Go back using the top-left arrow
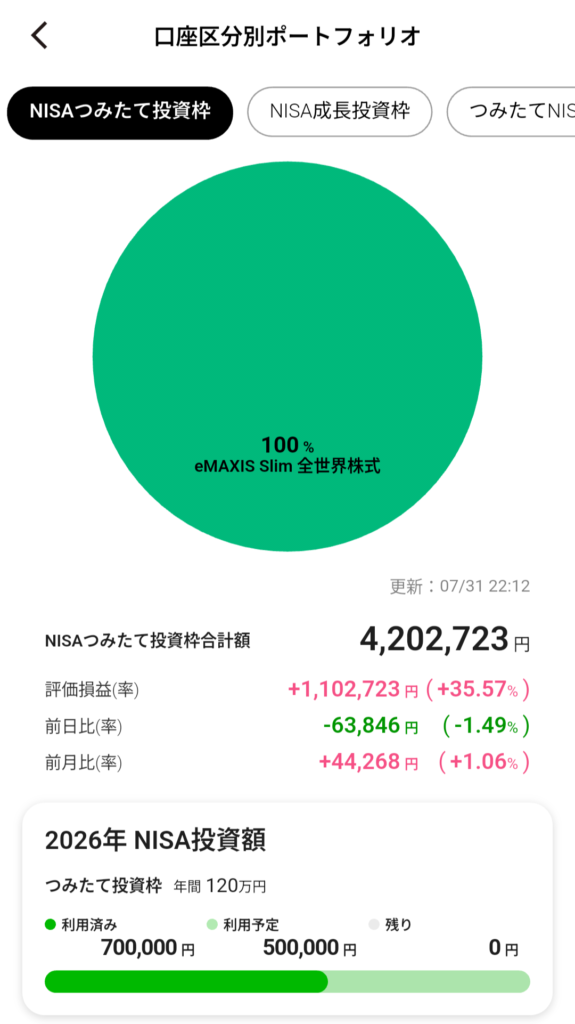Image resolution: width=575 pixels, height=1024 pixels. click(39, 36)
